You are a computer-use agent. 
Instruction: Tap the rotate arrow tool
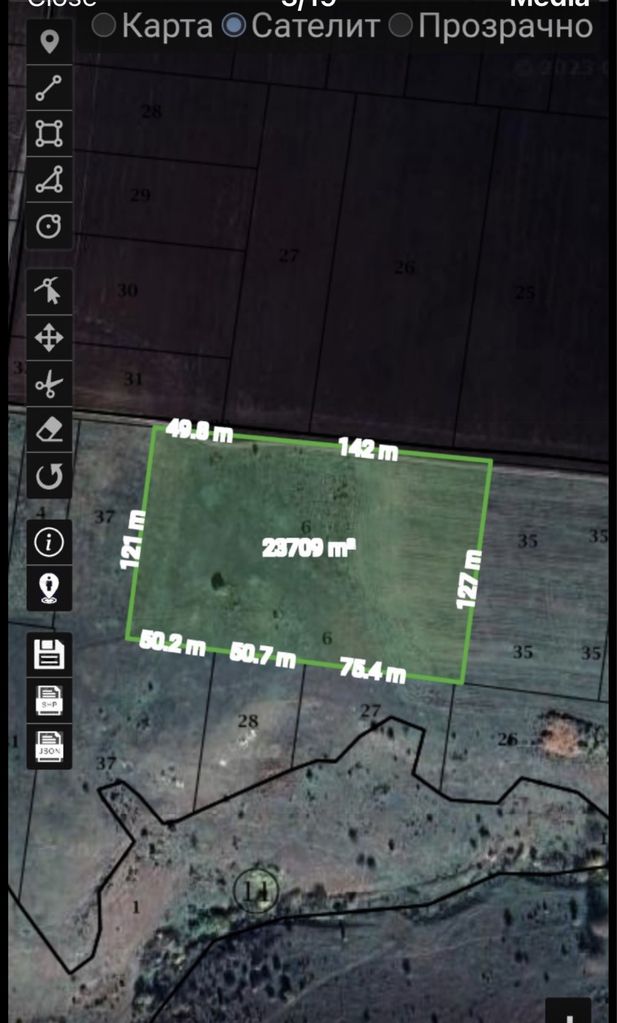click(x=48, y=475)
